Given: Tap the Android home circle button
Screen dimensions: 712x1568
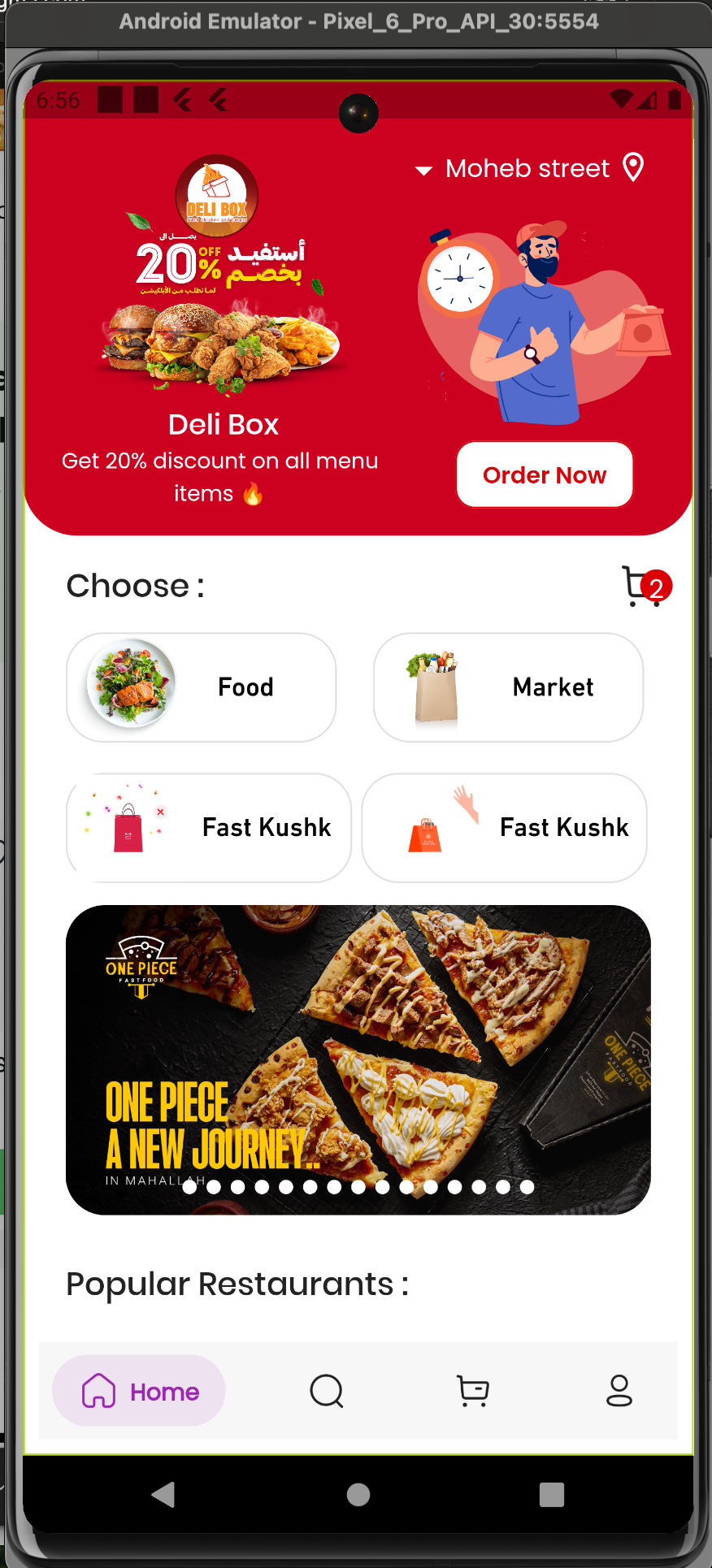Looking at the screenshot, I should point(358,1495).
